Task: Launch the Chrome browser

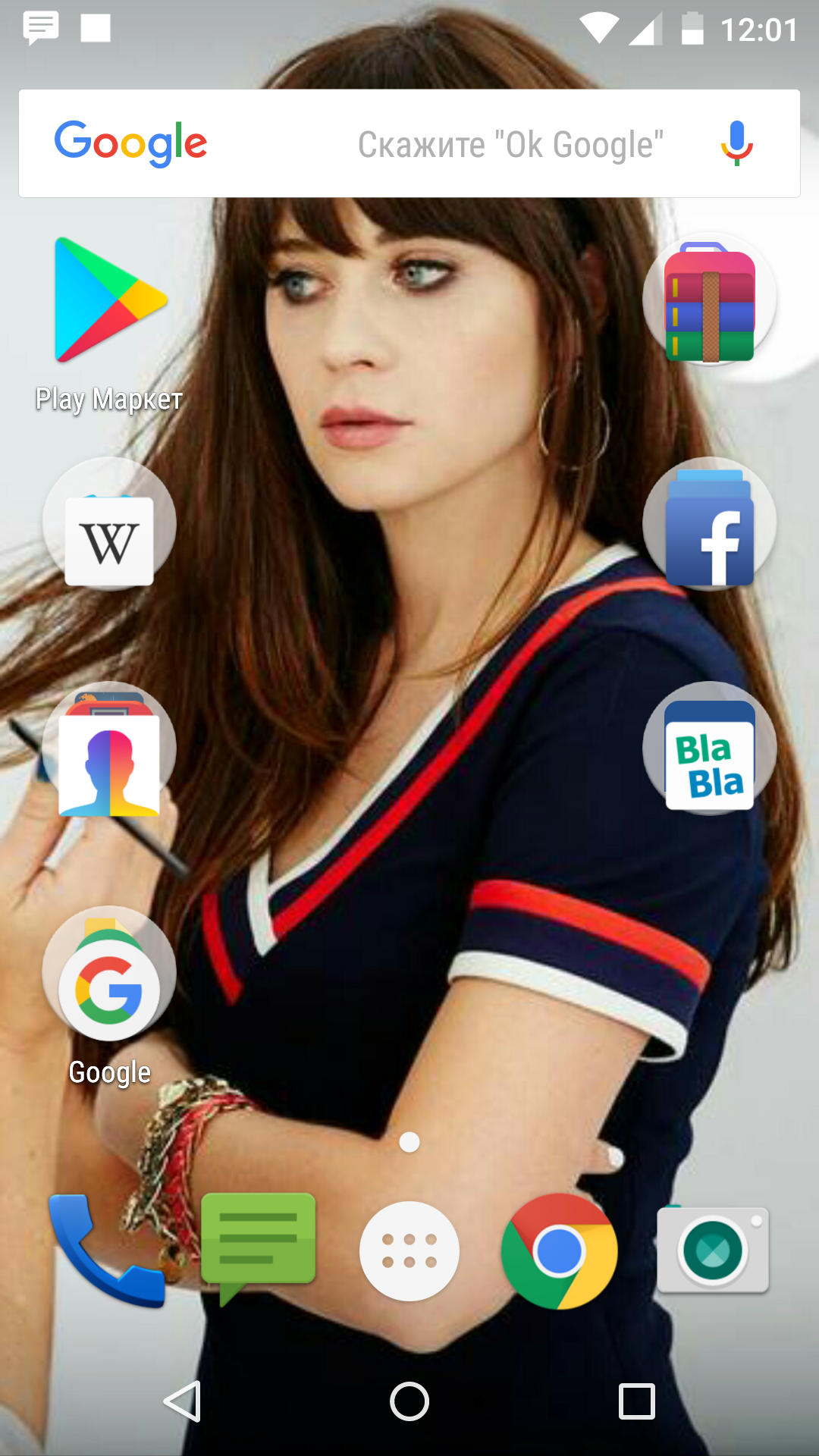Action: pyautogui.click(x=560, y=1251)
